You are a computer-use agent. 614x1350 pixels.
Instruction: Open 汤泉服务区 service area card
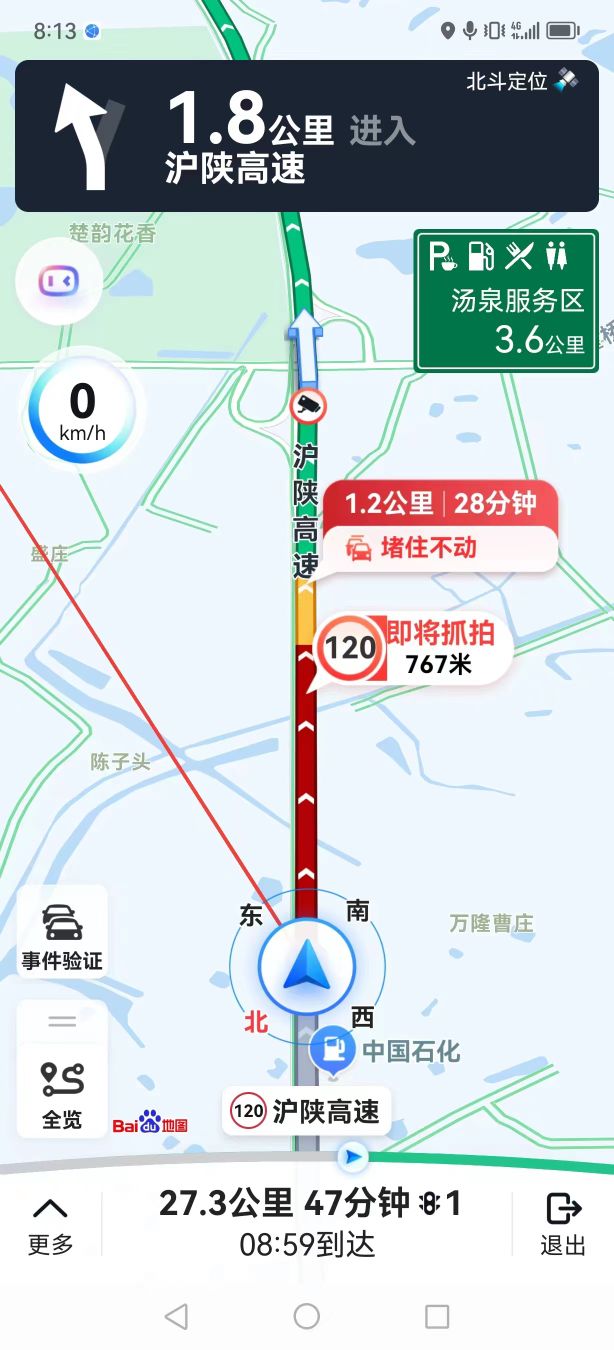[506, 300]
